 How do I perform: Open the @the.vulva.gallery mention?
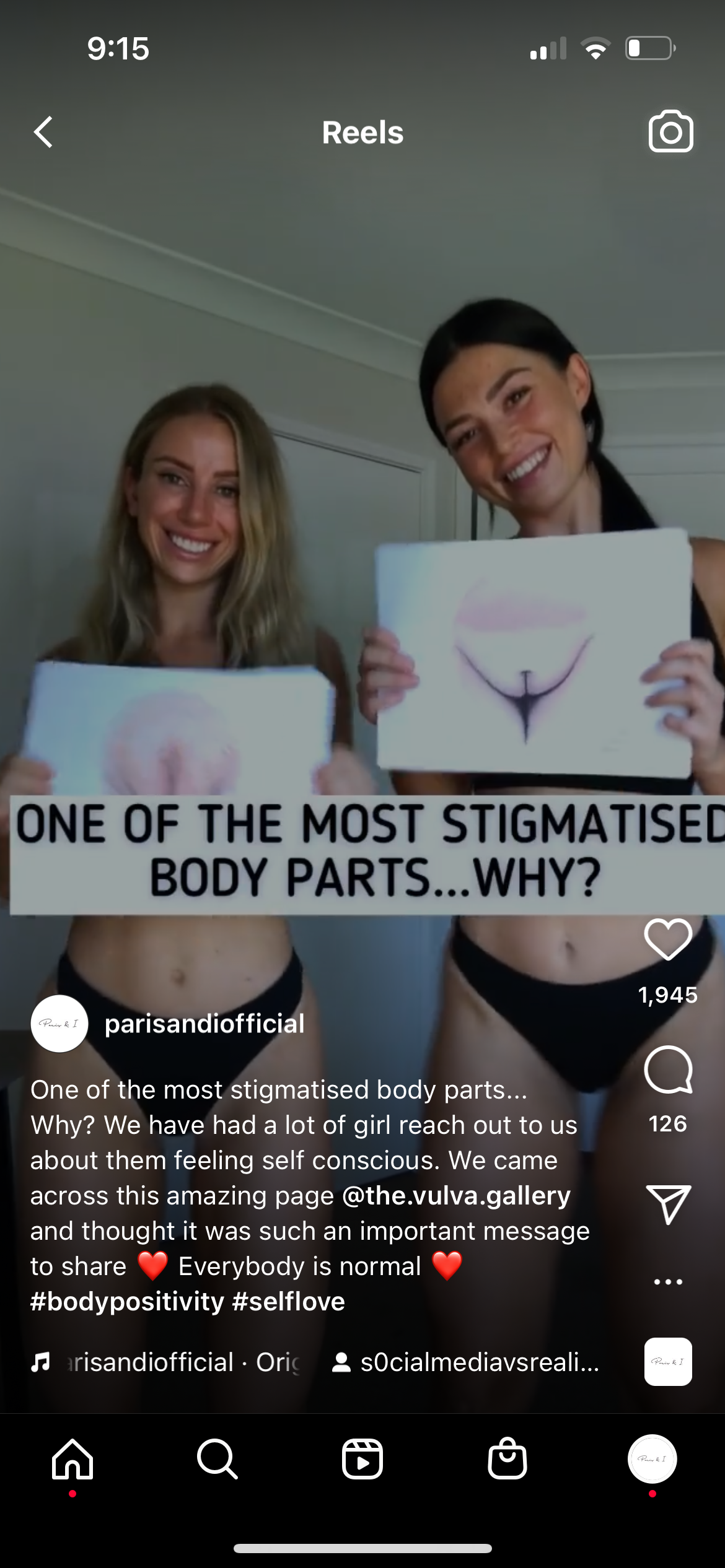(456, 1196)
